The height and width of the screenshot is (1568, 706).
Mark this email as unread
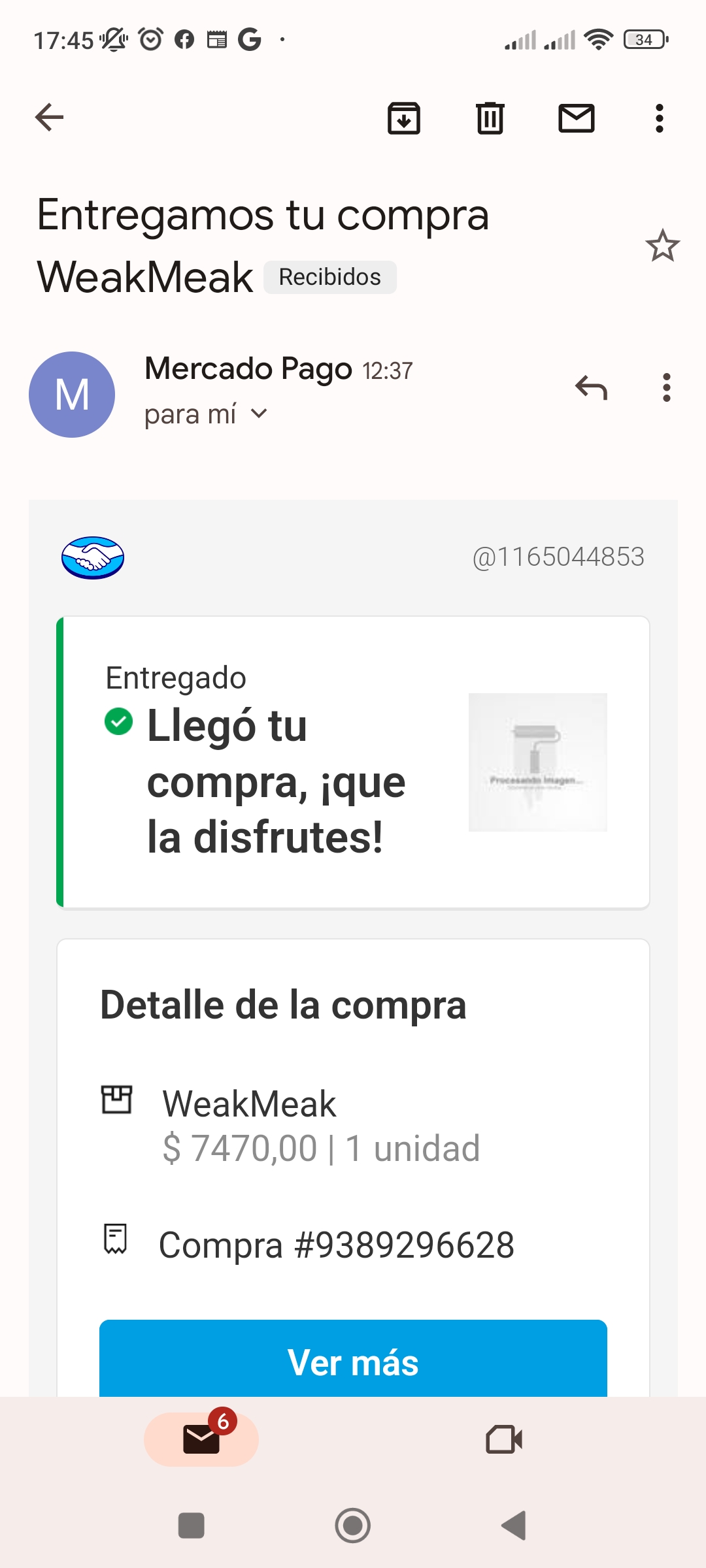point(576,118)
